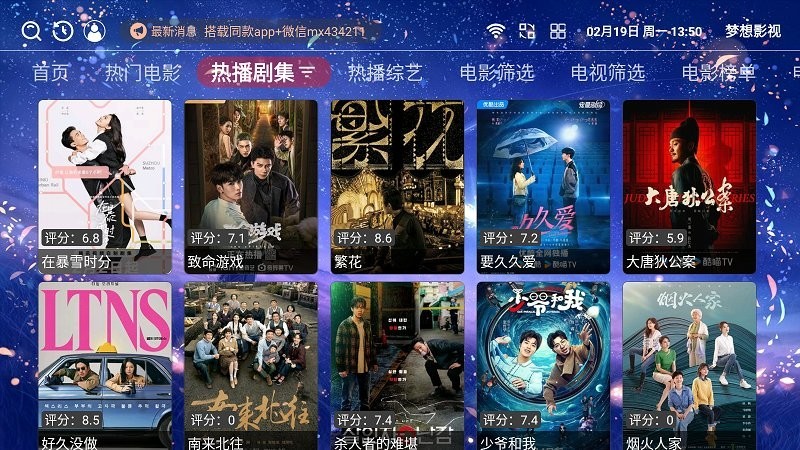800x450 pixels.
Task: Open the drama 在暴雪时分
Action: [x=105, y=185]
